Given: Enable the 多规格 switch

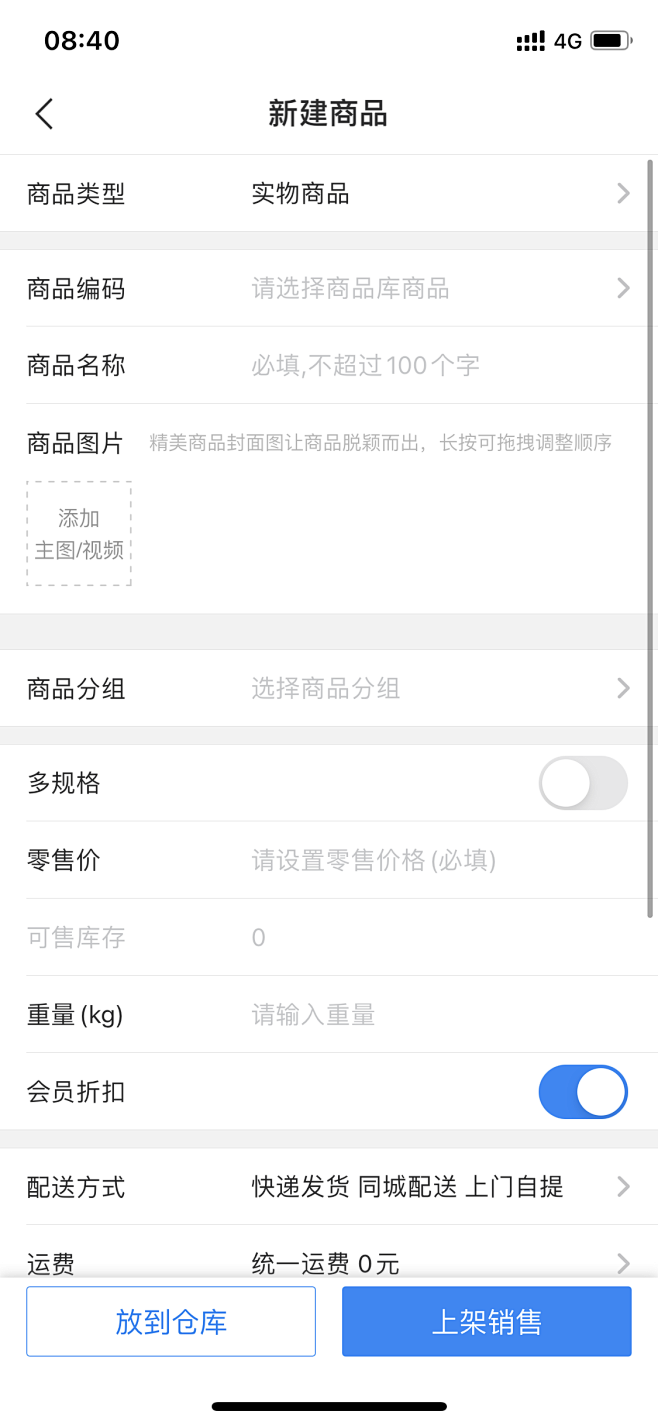Looking at the screenshot, I should pos(583,783).
